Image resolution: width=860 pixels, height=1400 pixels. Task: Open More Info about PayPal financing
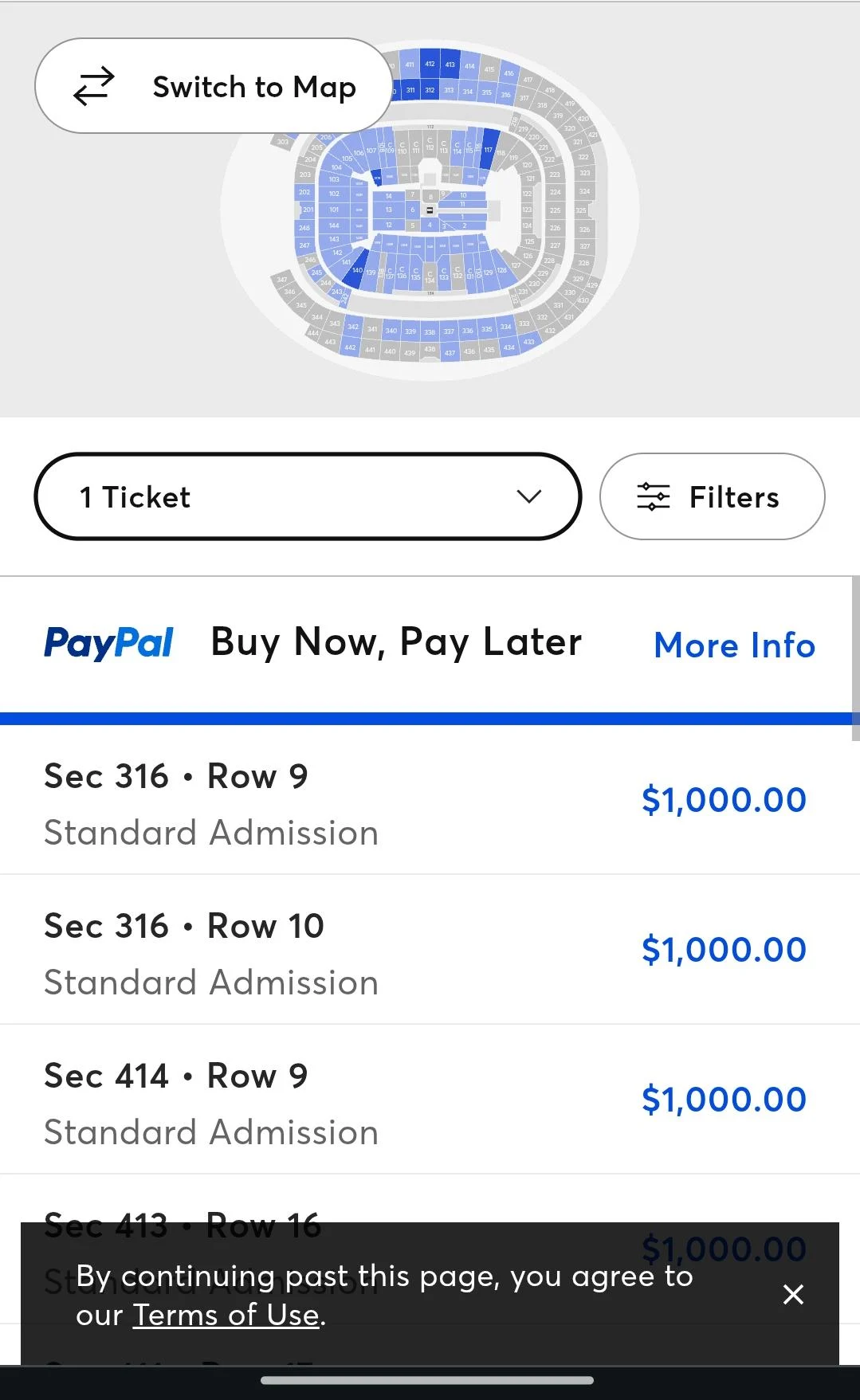[733, 645]
